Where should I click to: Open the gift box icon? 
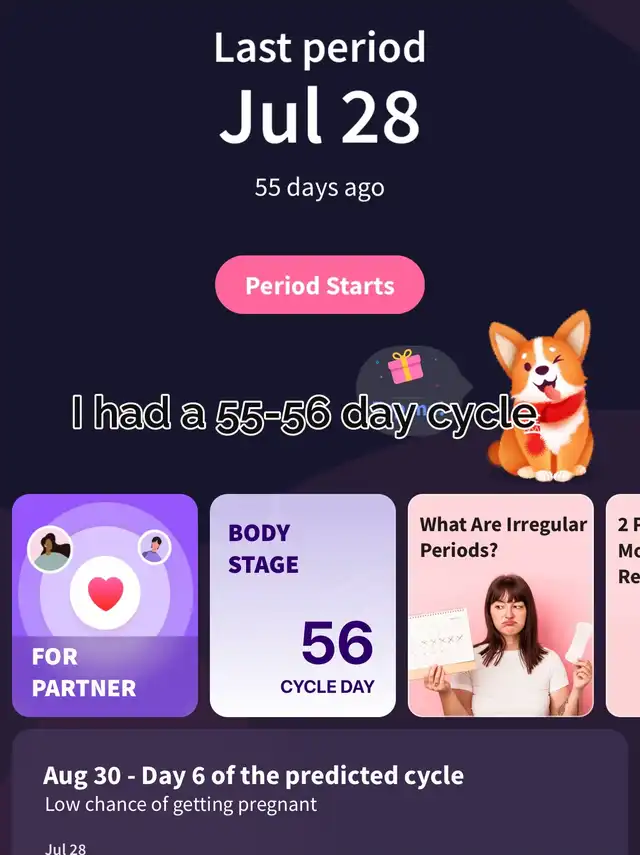406,367
